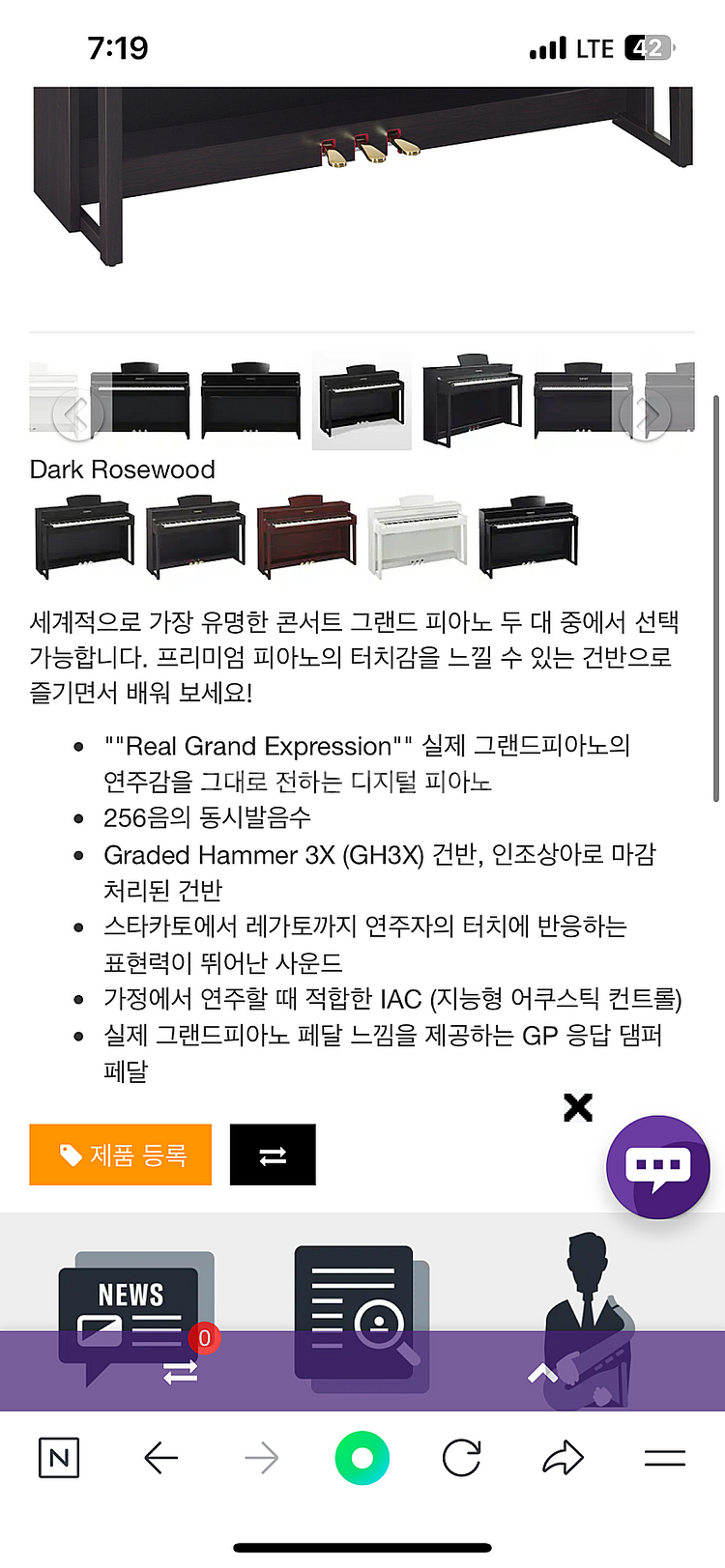Open the browser hamburger menu
Viewport: 725px width, 1568px height.
(x=664, y=1458)
